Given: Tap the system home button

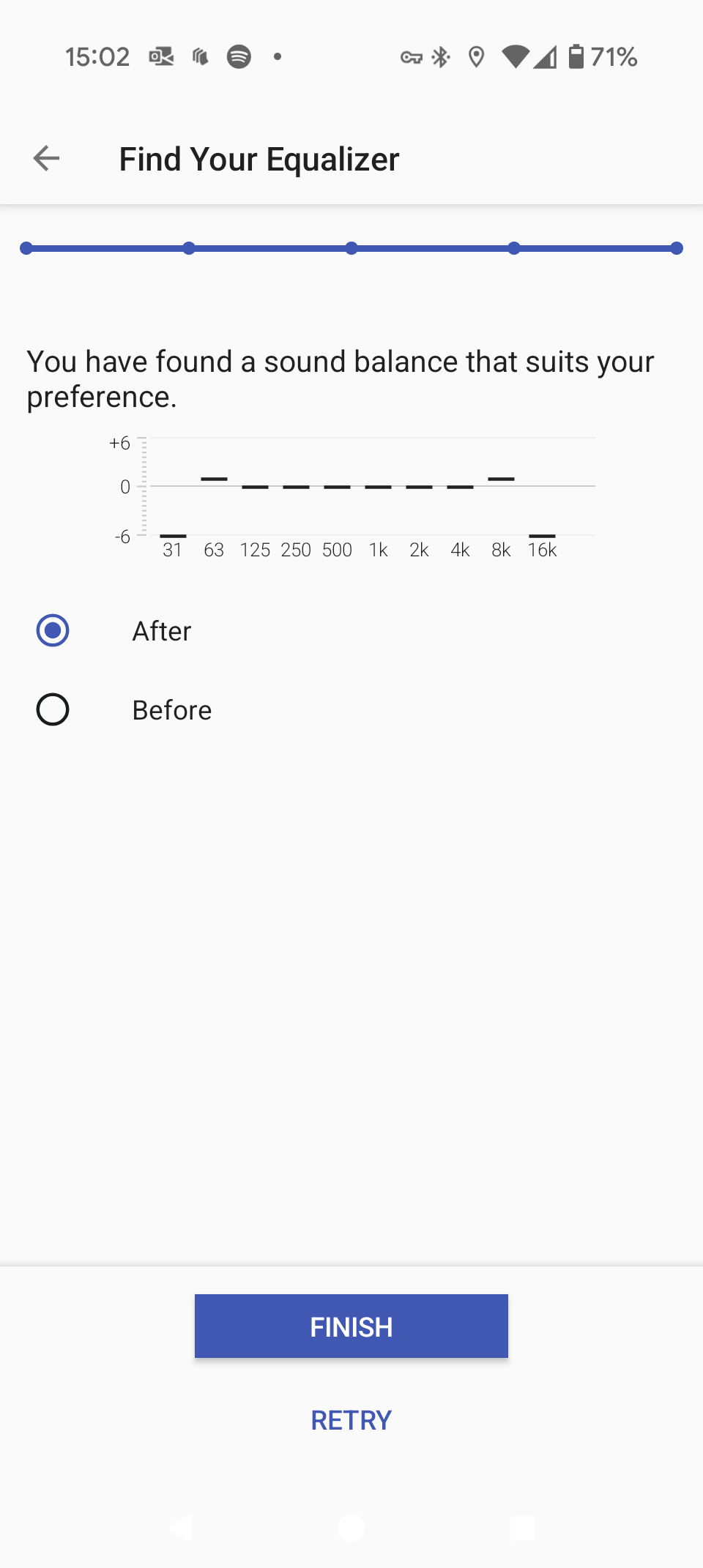Looking at the screenshot, I should coord(351,1528).
